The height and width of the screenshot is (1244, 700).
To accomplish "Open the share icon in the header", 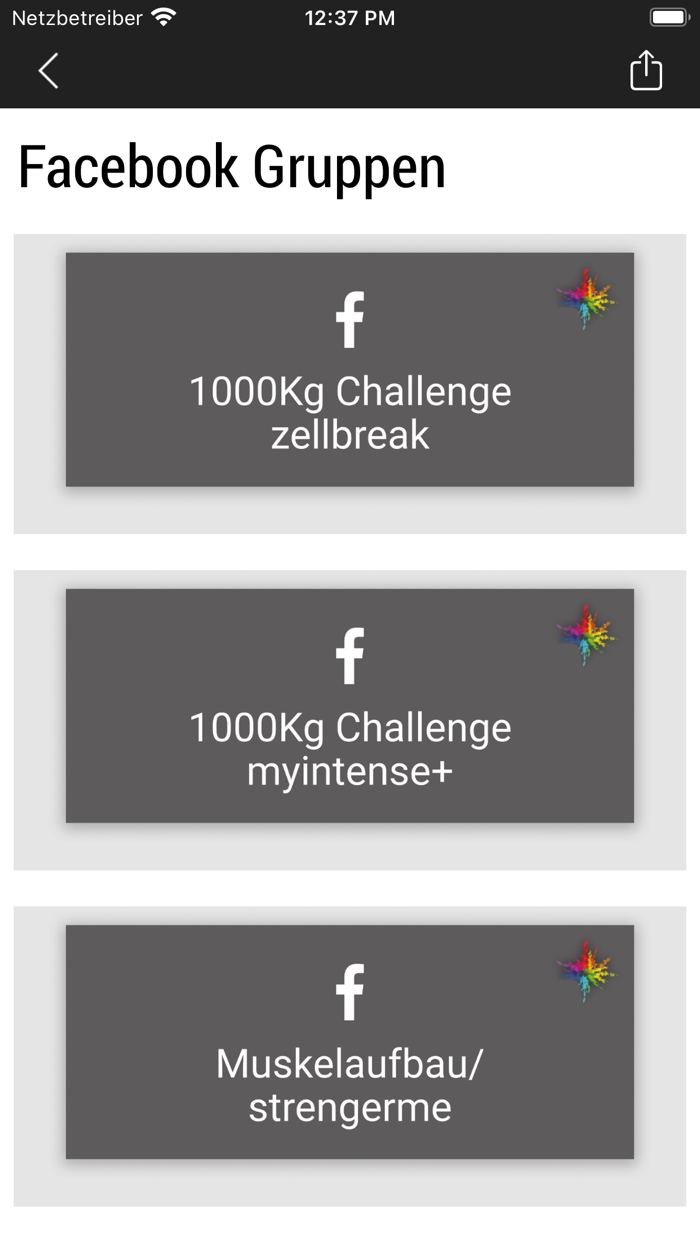I will [x=646, y=70].
